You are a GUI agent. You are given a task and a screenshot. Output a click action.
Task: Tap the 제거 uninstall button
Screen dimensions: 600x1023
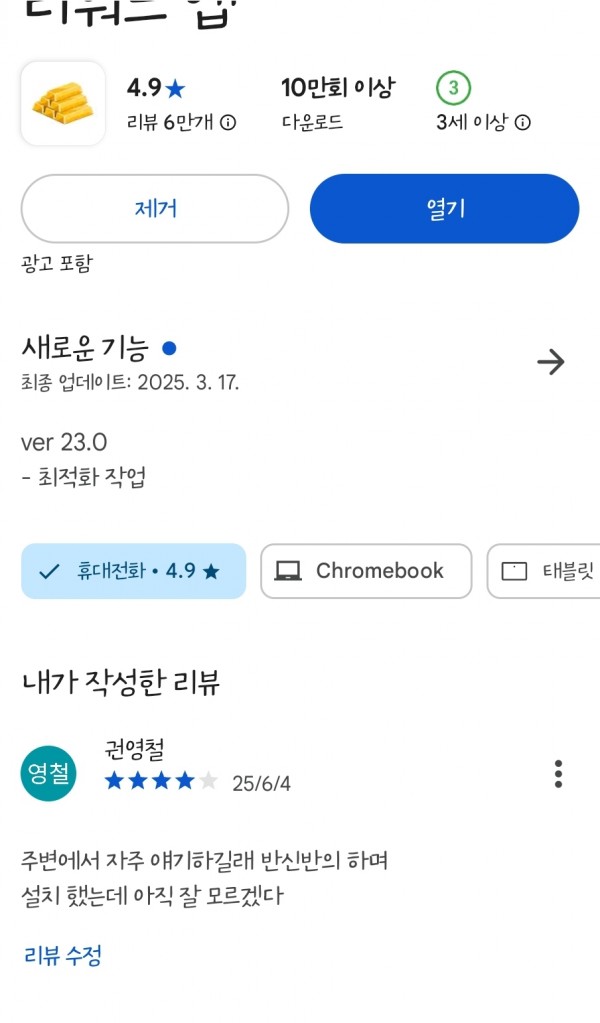click(155, 209)
